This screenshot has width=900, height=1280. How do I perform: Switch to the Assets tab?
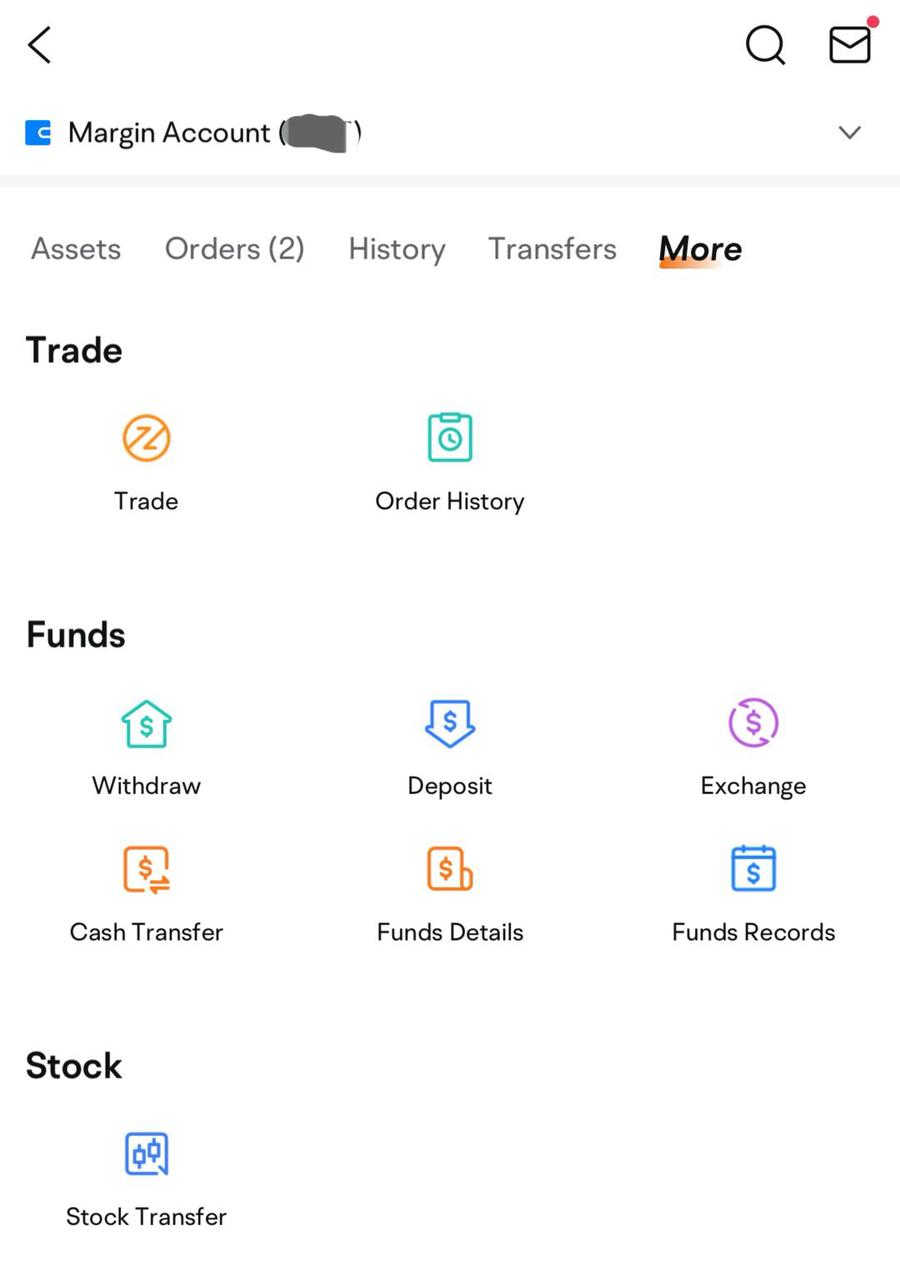coord(76,249)
